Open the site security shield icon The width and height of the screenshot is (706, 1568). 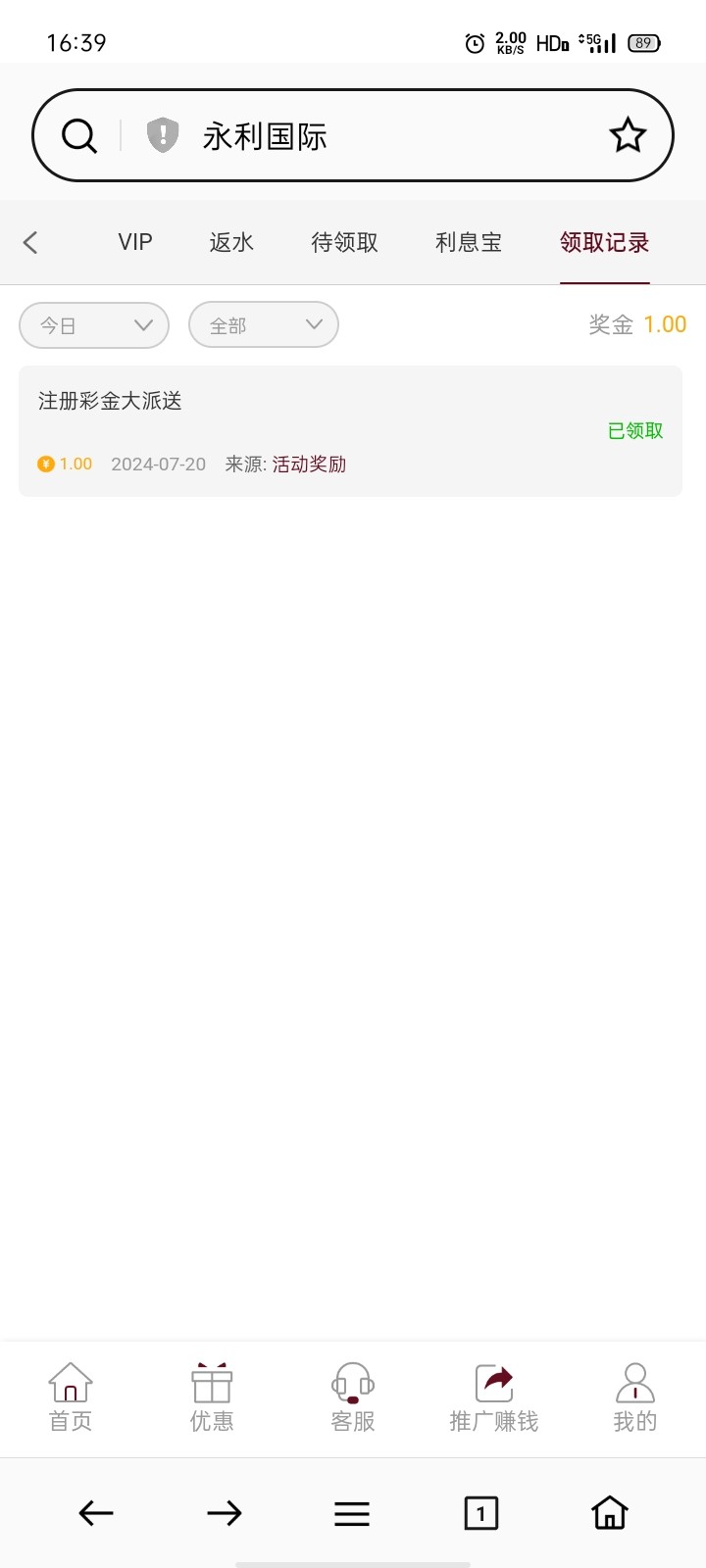coord(163,135)
